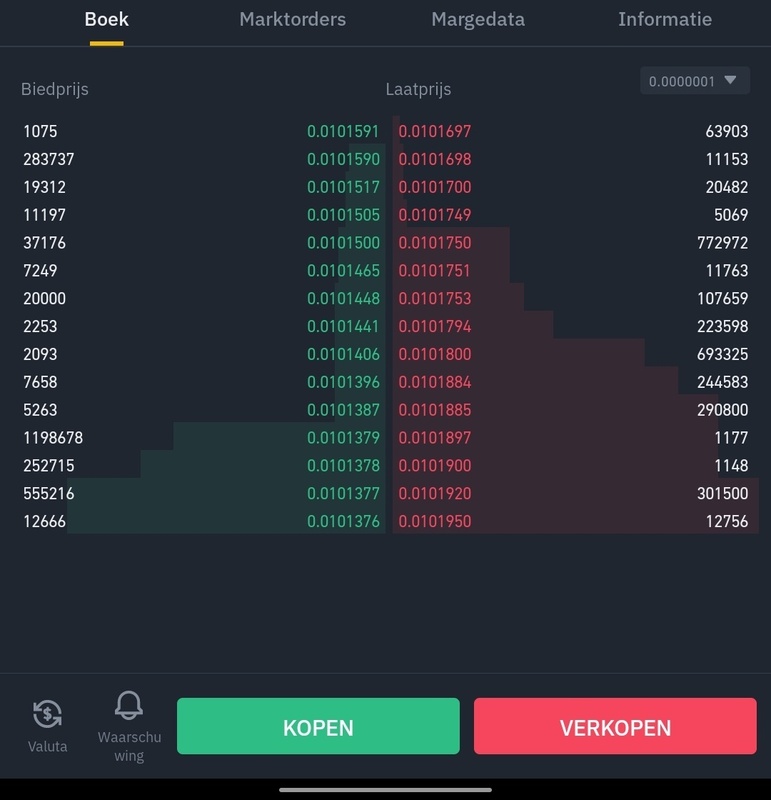Switch to the Marktorders tab
Image resolution: width=771 pixels, height=800 pixels.
(x=292, y=19)
